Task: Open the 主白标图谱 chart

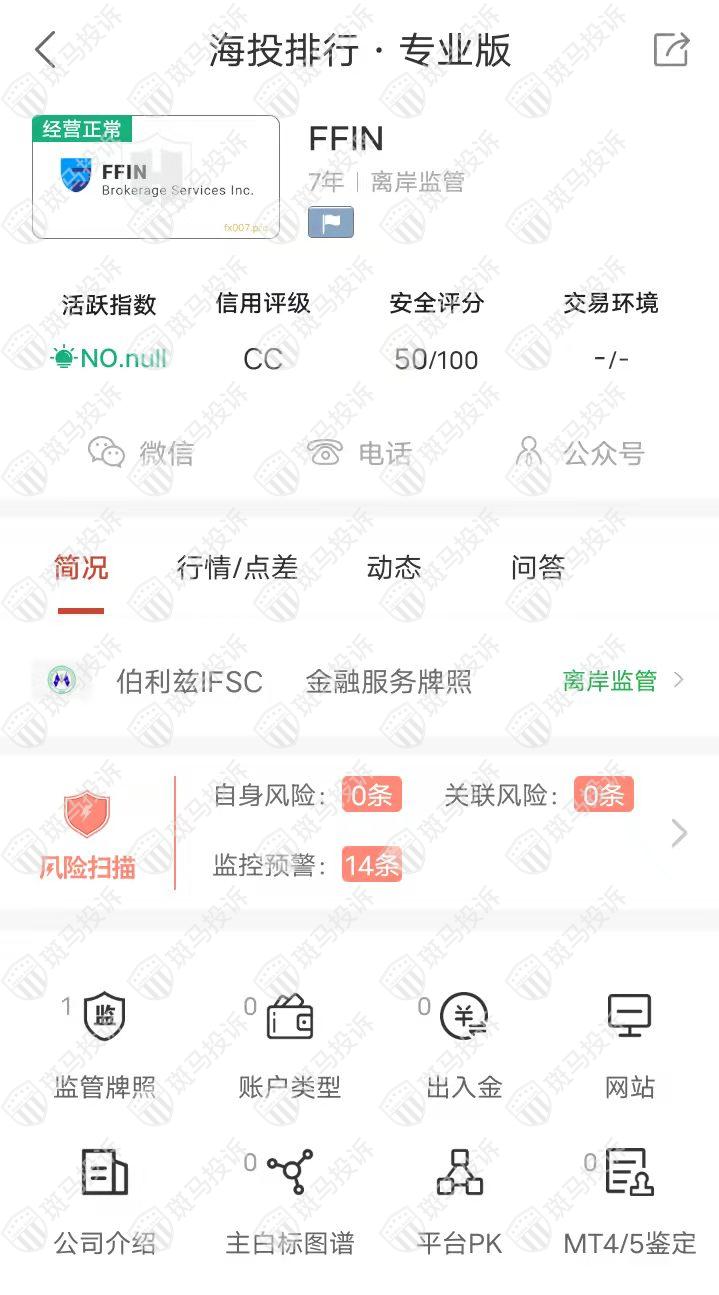Action: 289,1200
